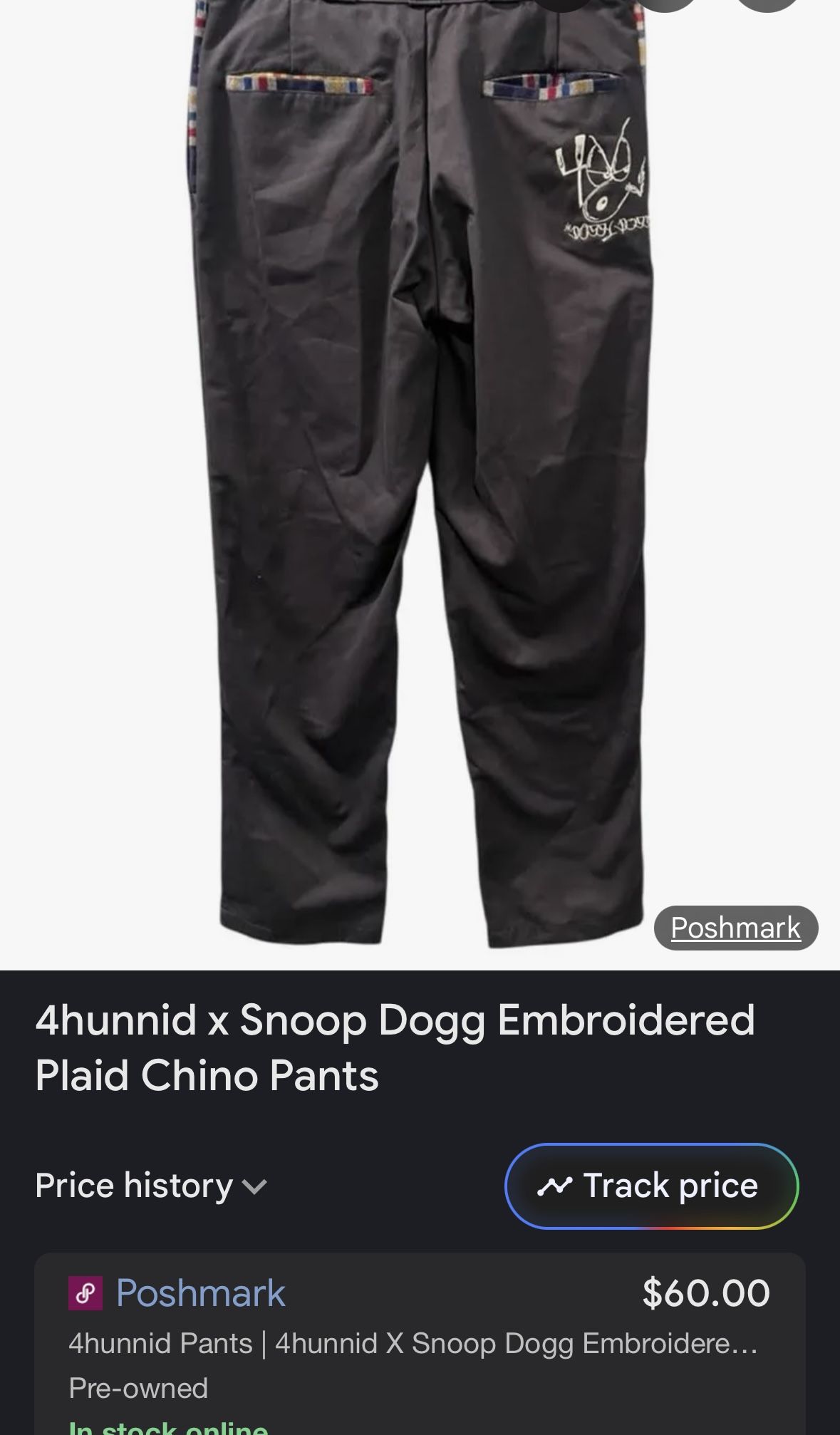Tap the Pre-owned condition label
Viewport: 840px width, 1435px height.
pos(138,1388)
